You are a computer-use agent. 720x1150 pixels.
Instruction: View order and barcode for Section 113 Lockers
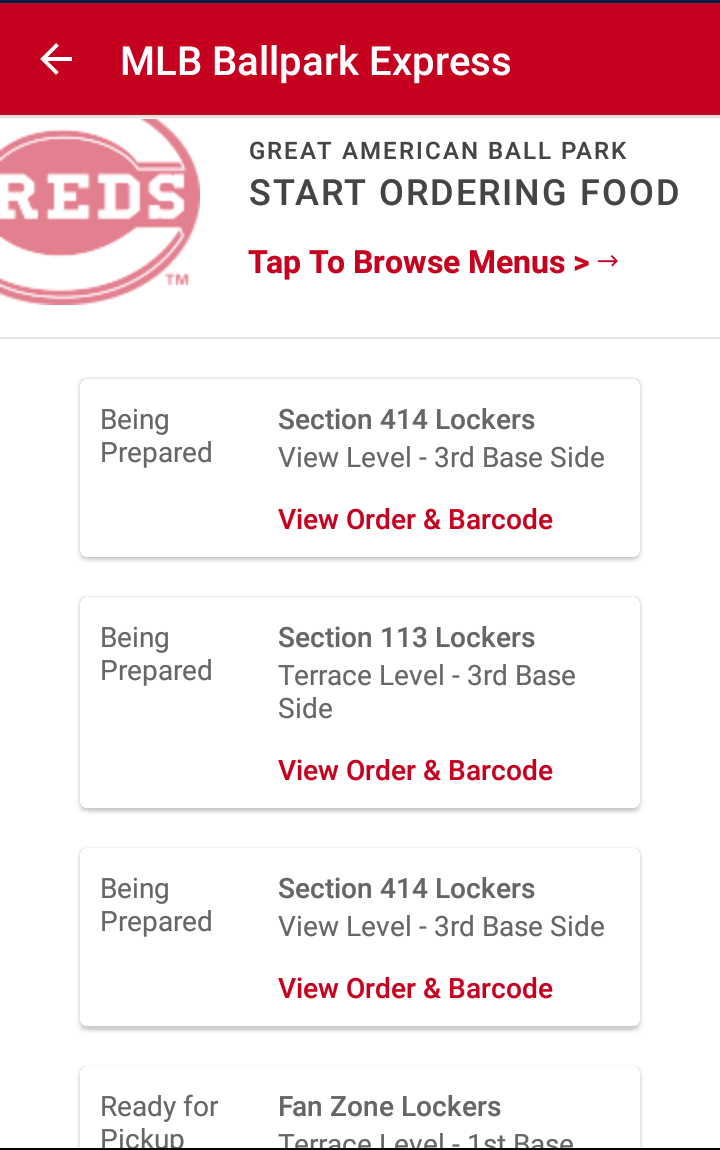click(x=415, y=770)
